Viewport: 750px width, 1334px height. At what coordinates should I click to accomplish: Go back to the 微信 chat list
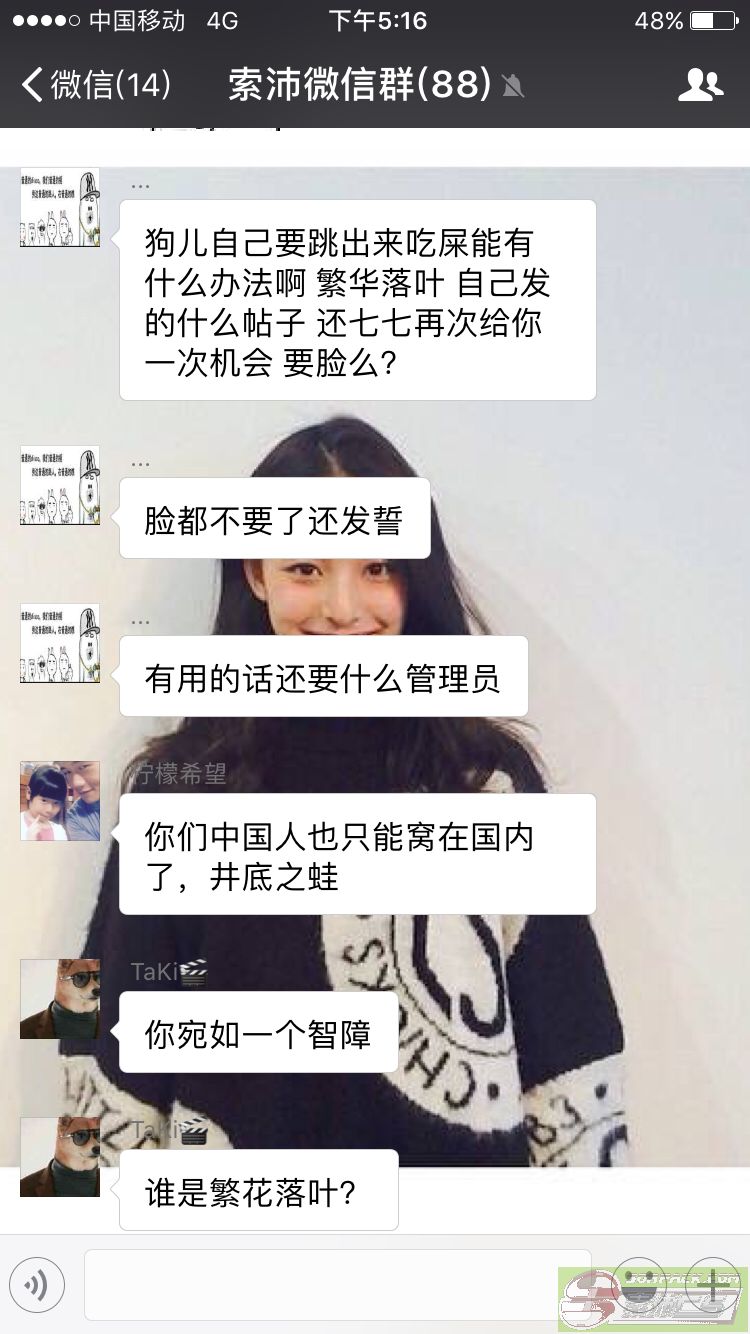[95, 84]
